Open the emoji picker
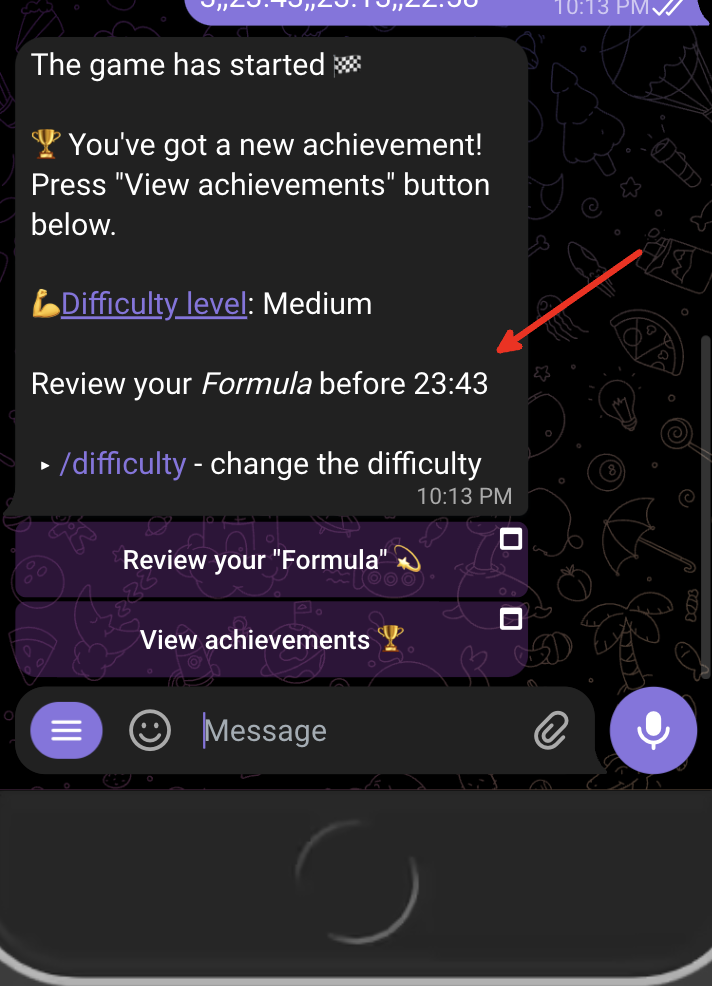712x986 pixels. [x=151, y=731]
